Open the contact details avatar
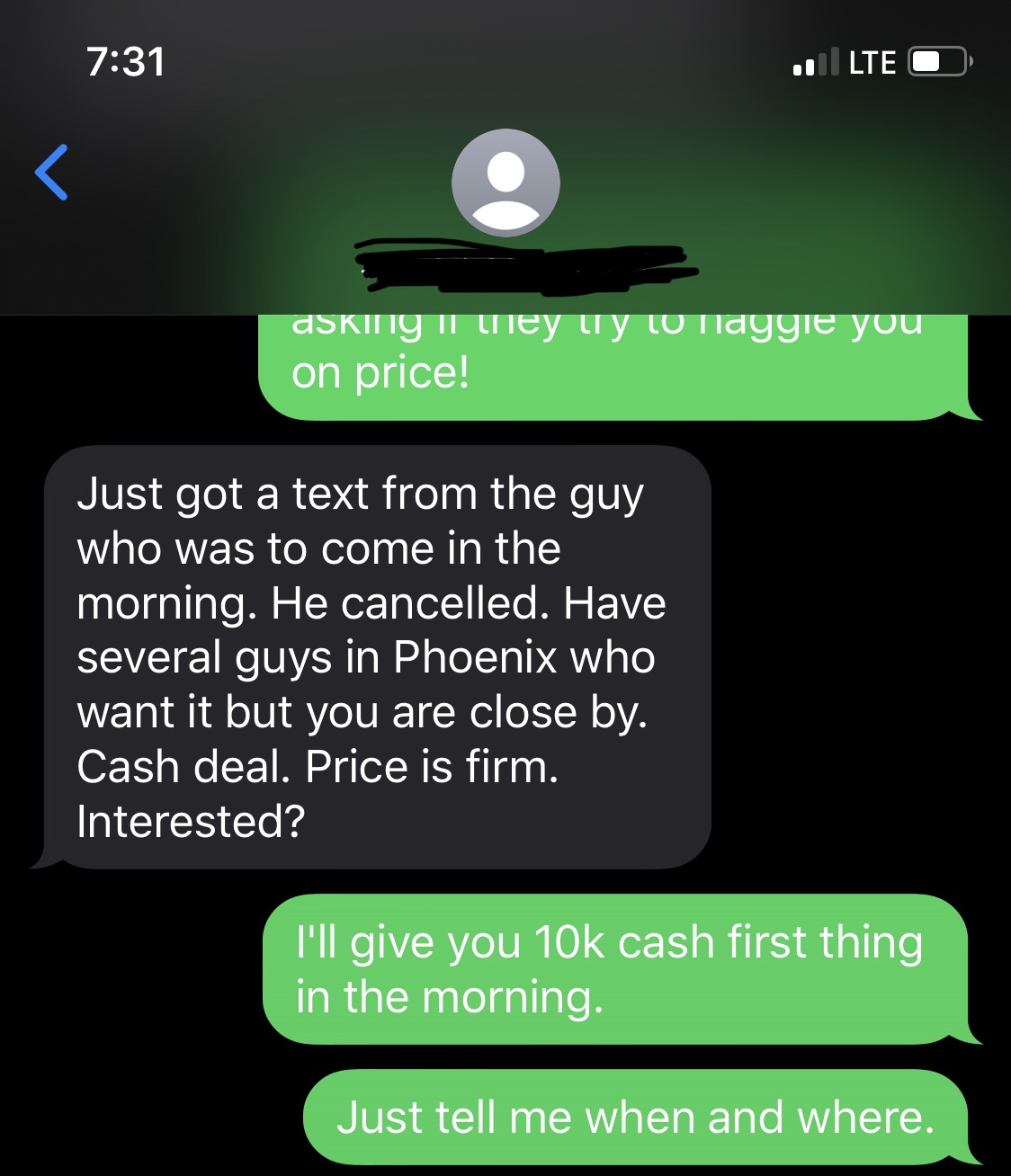 [x=505, y=183]
